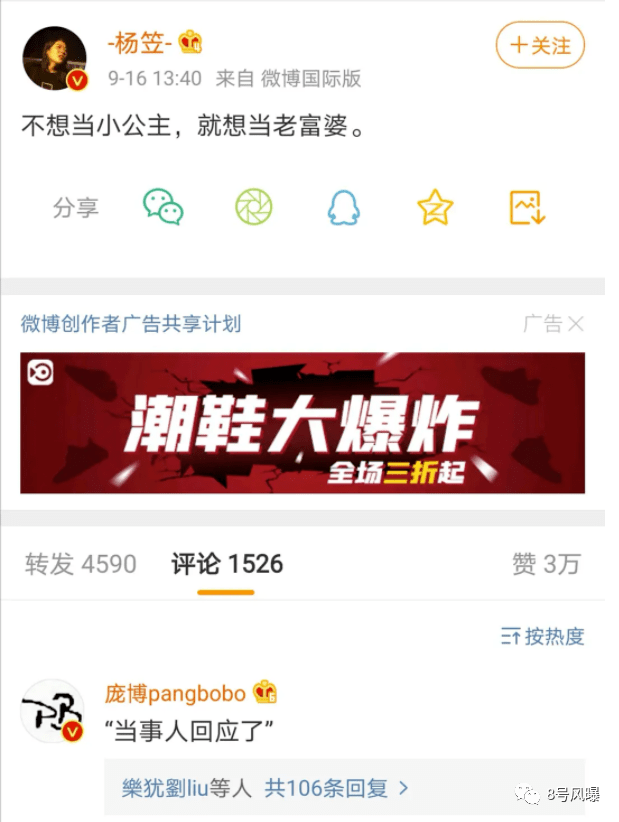
Task: Change comment sorting via 按热度
Action: point(542,636)
